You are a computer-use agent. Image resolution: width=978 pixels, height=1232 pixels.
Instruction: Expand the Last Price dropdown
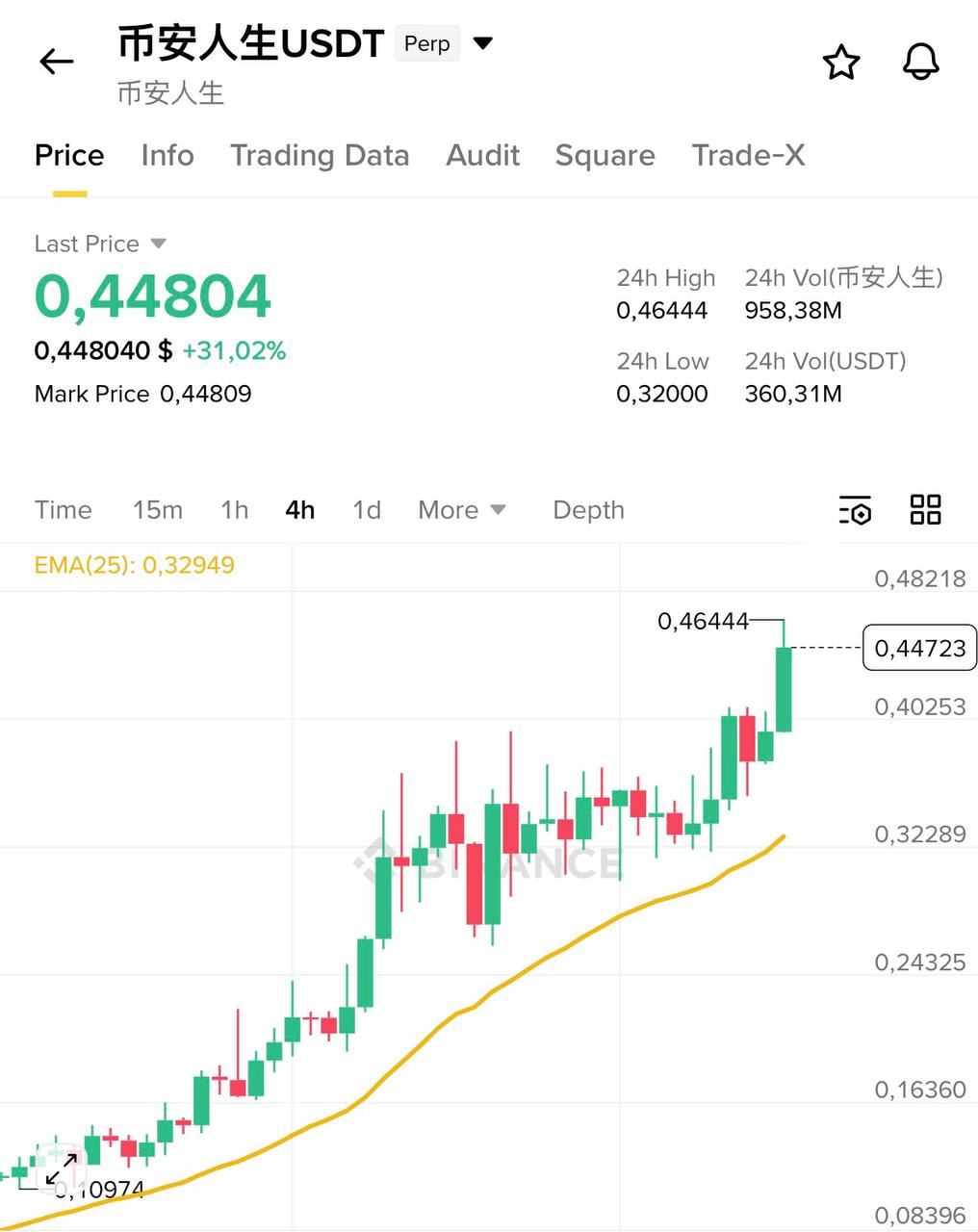[159, 244]
